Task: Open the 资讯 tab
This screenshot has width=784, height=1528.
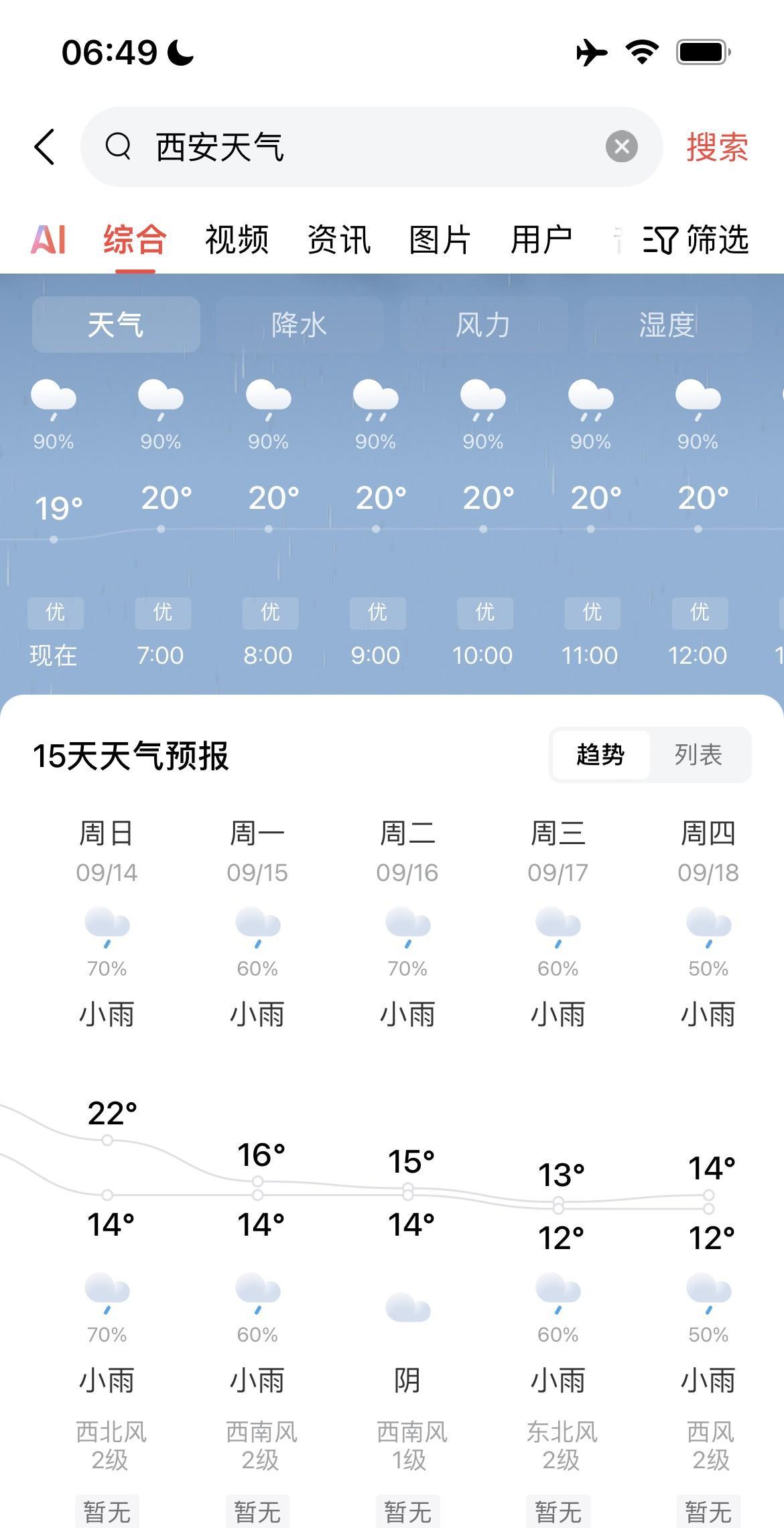Action: (x=338, y=239)
